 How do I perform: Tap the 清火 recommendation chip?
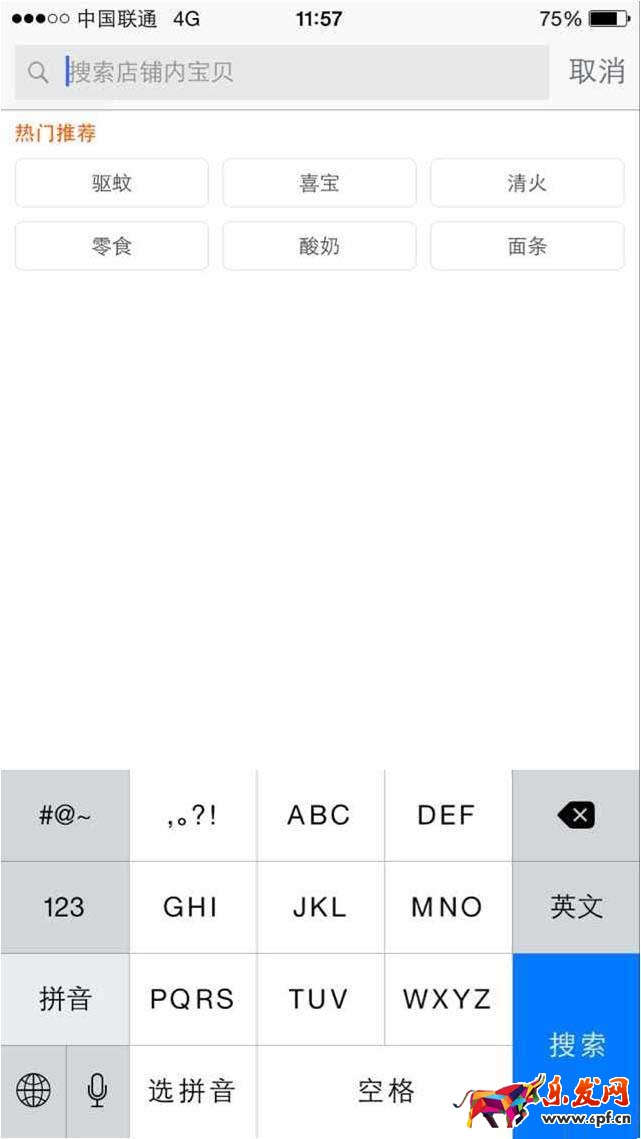click(x=527, y=184)
